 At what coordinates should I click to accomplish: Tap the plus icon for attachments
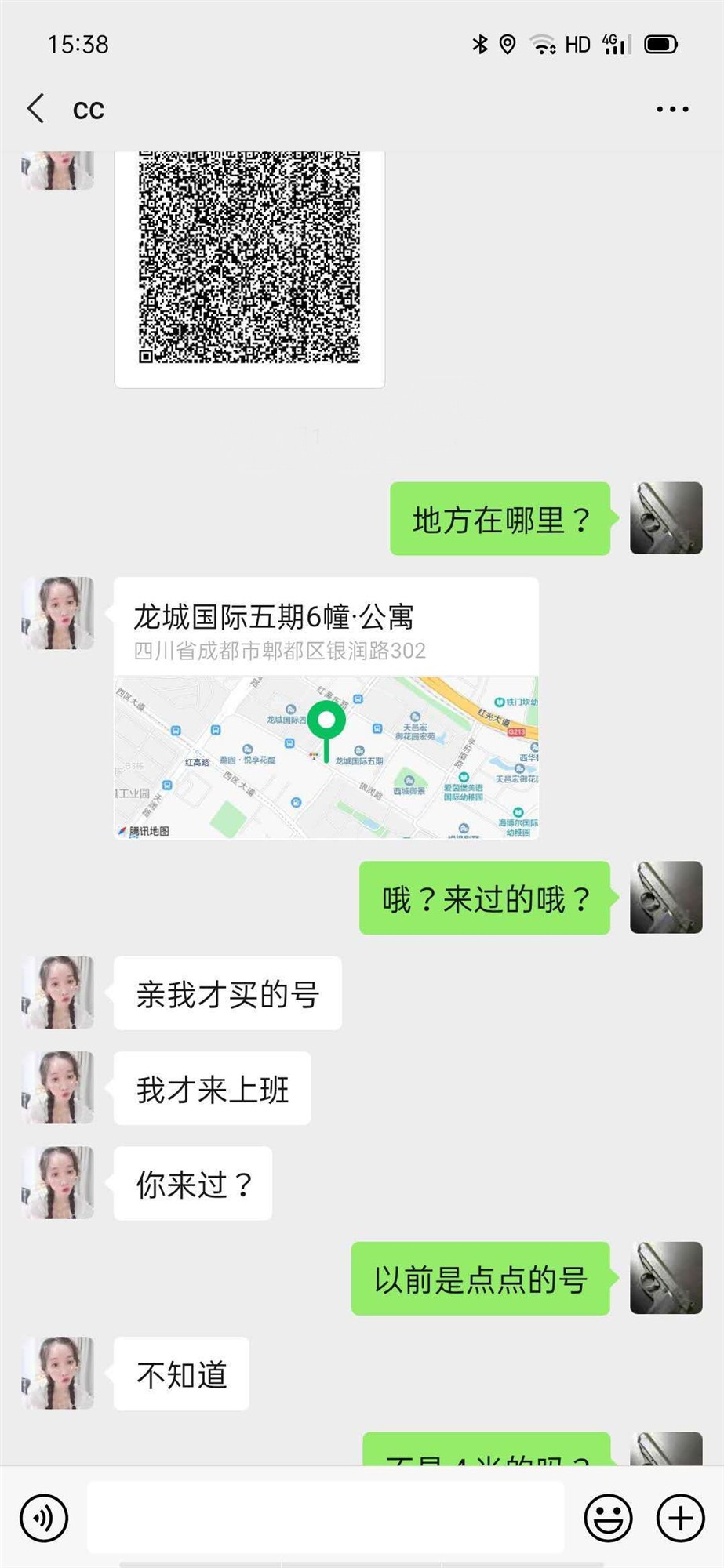tap(679, 1517)
